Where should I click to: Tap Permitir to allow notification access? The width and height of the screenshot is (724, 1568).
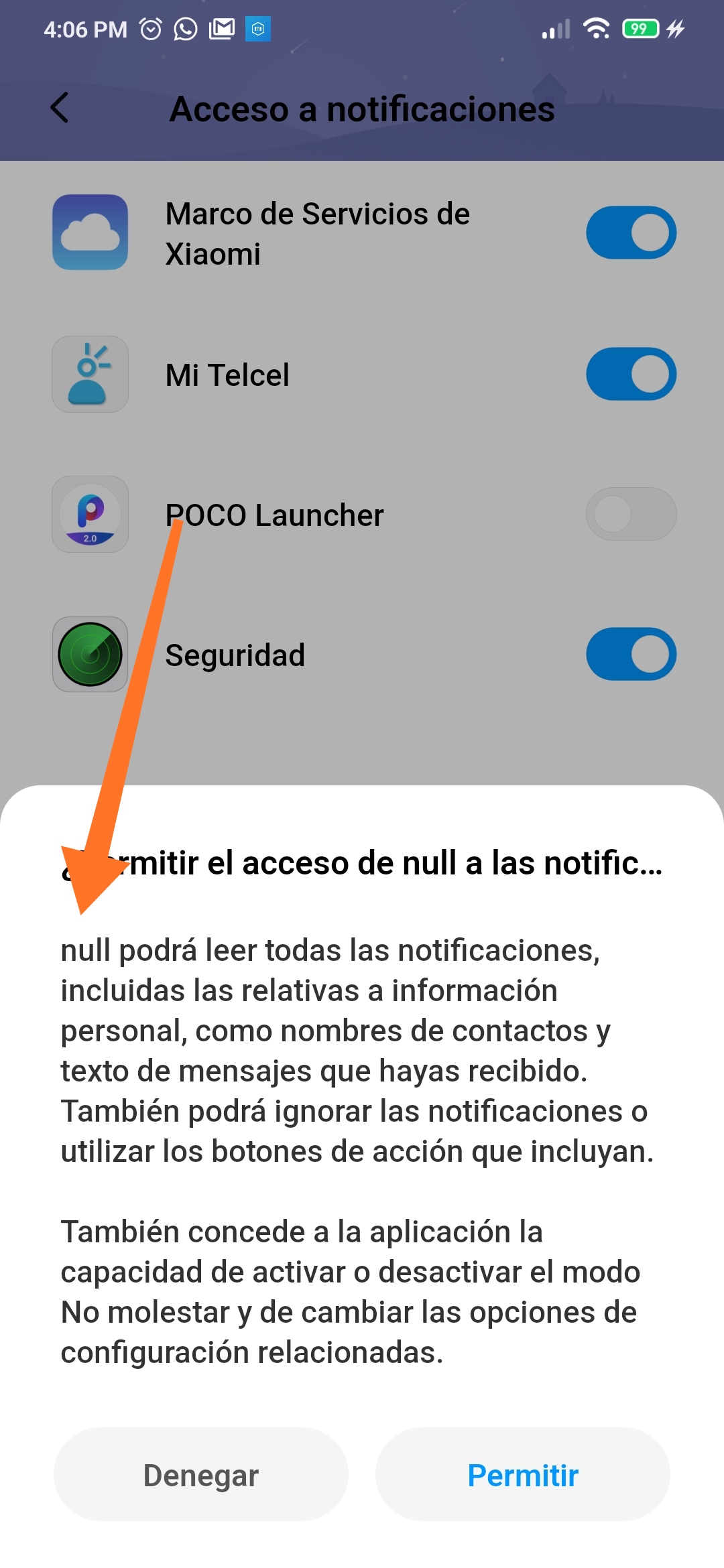[x=522, y=1475]
